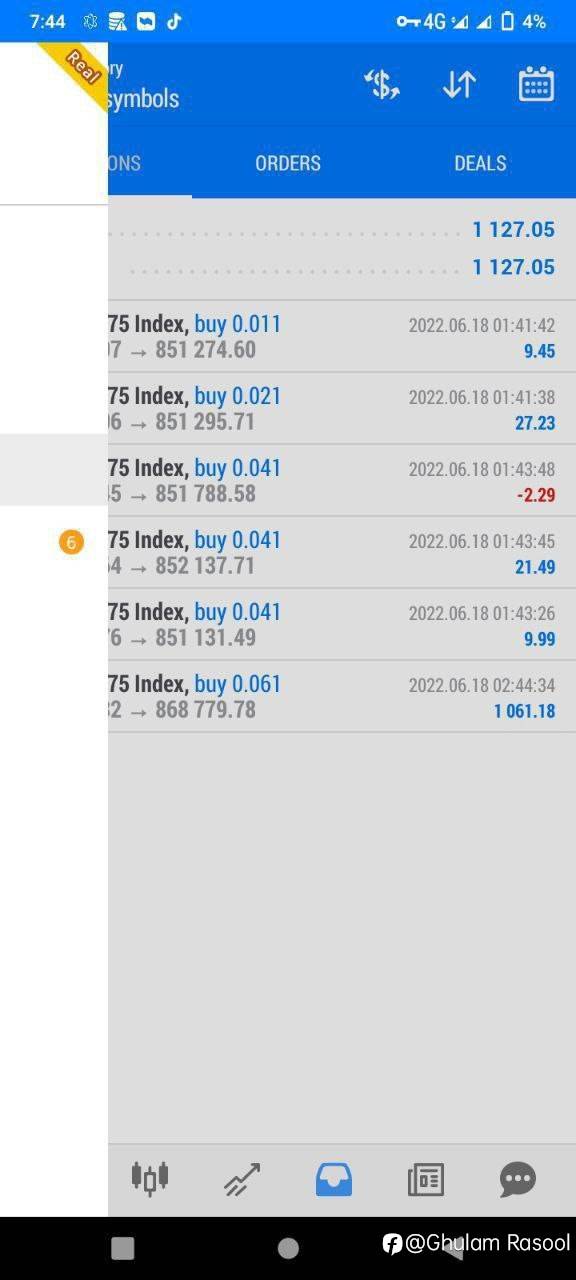Open the sort arrows icon
This screenshot has height=1280, width=576.
[x=459, y=85]
